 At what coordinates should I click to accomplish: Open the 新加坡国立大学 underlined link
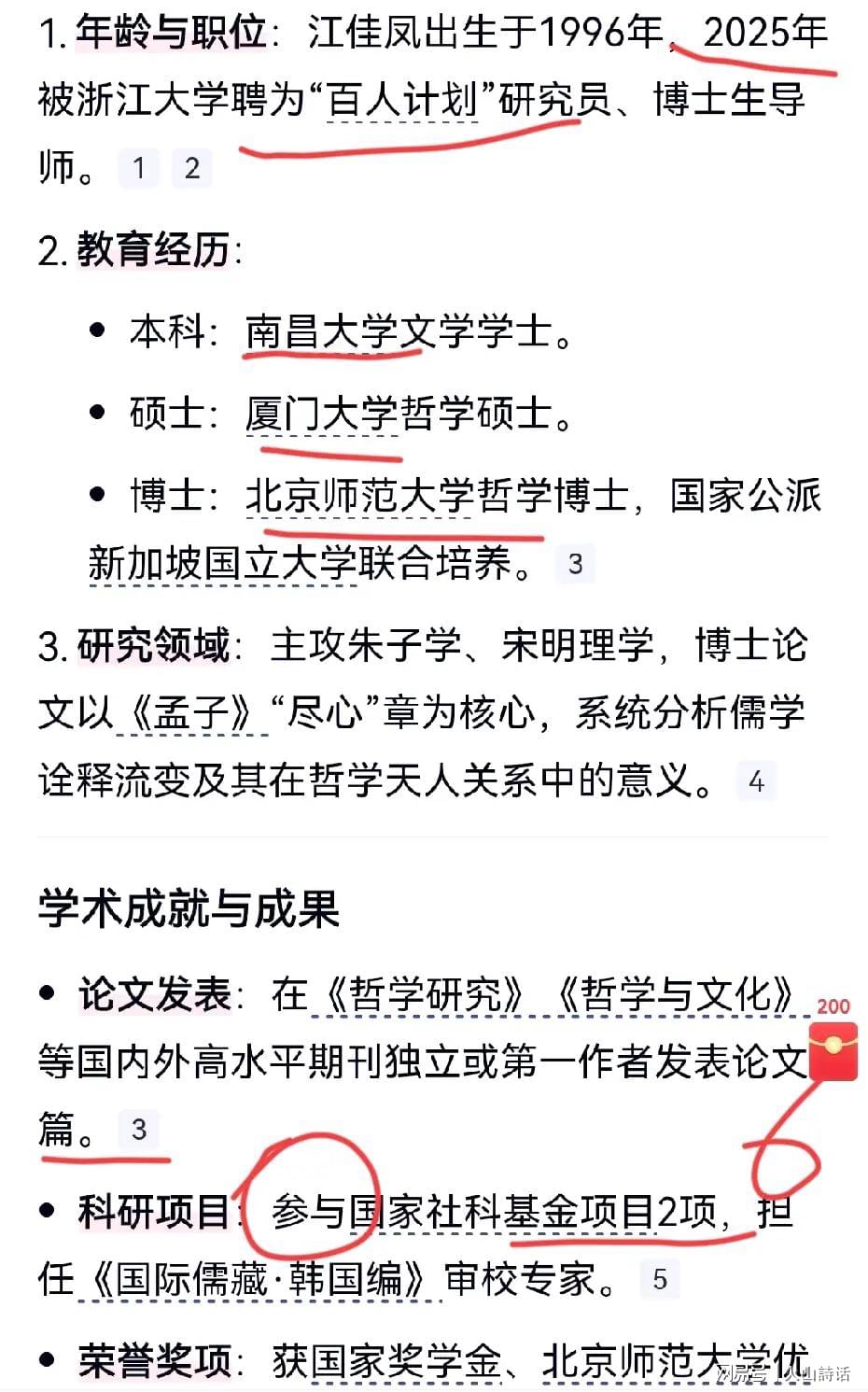pos(222,563)
